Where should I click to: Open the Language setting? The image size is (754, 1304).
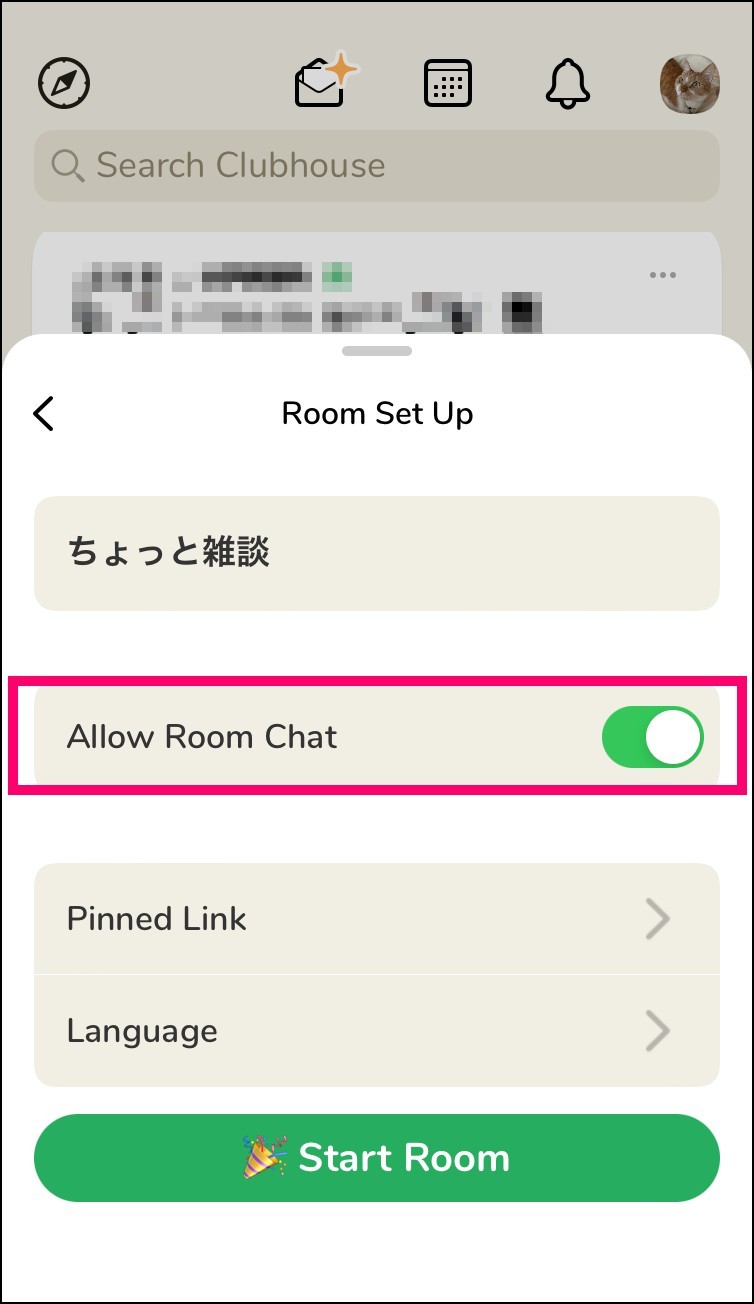(377, 1031)
